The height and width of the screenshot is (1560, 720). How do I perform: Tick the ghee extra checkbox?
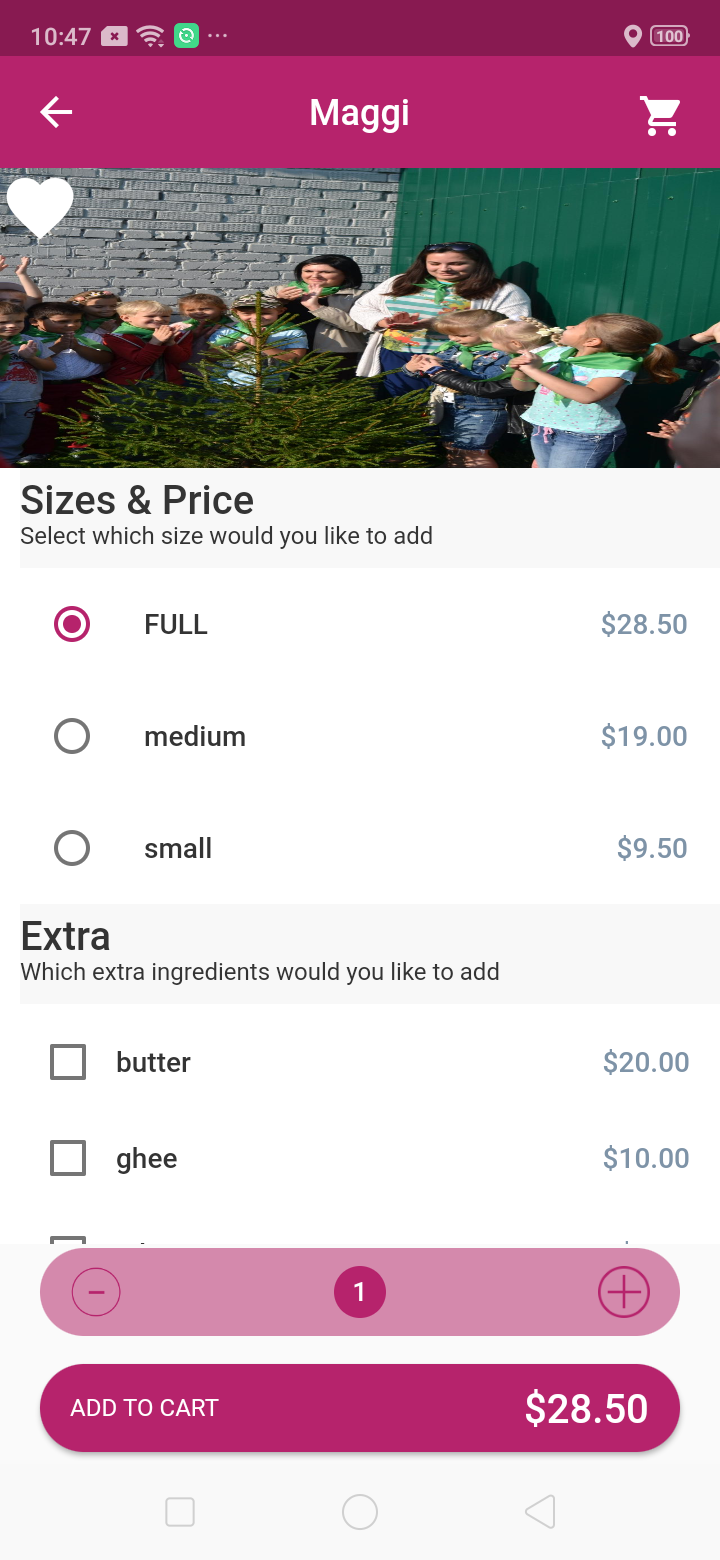click(x=68, y=1158)
